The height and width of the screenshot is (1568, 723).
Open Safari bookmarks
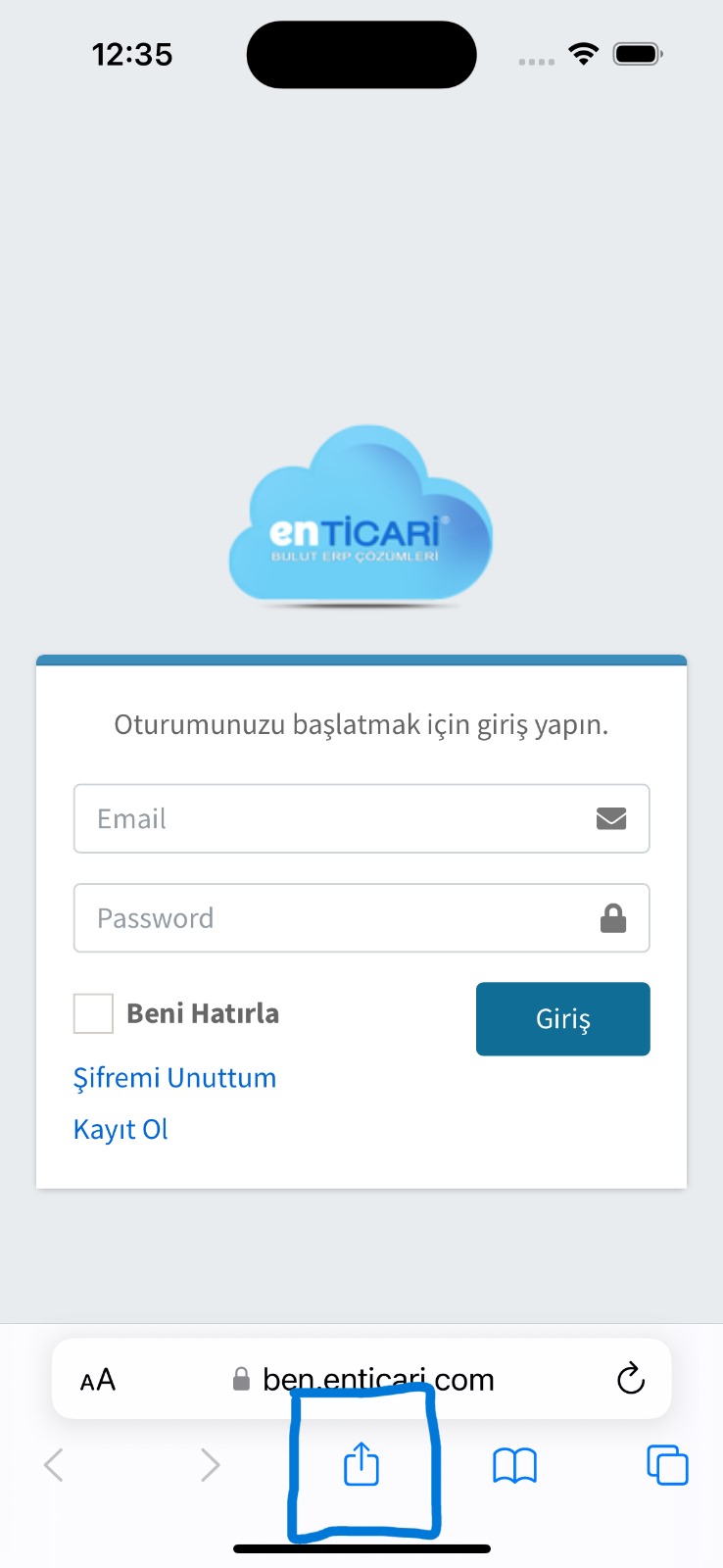point(514,1466)
